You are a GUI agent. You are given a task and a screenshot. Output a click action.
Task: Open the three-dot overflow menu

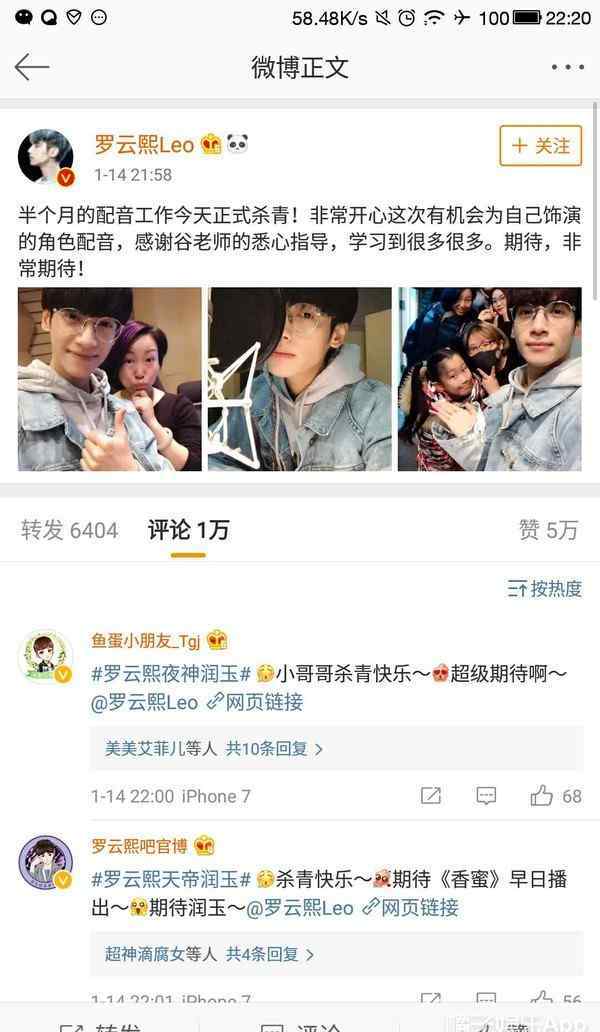(567, 67)
